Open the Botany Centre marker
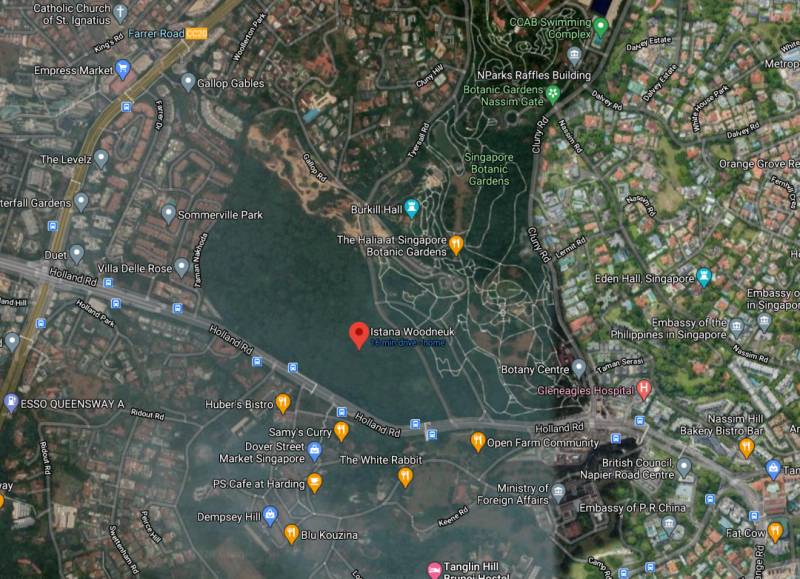Viewport: 800px width, 579px height. coord(579,368)
